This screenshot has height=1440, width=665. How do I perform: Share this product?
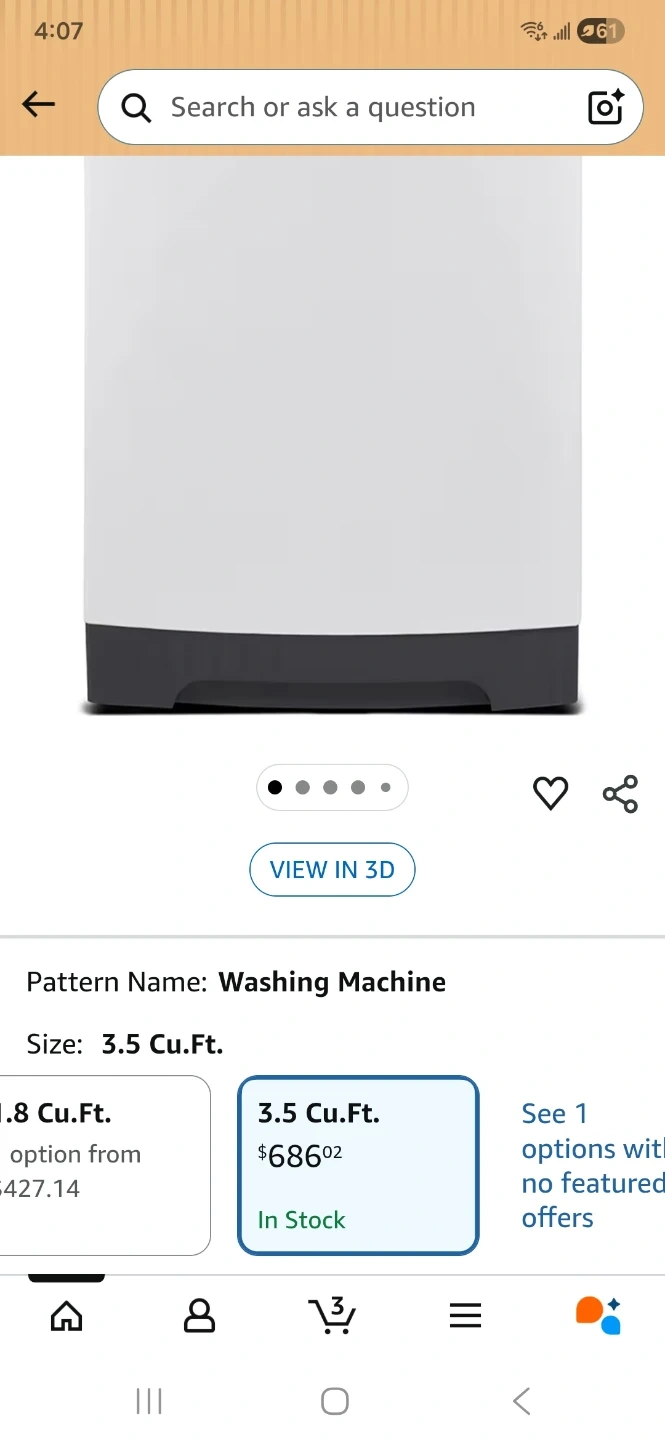coord(620,794)
